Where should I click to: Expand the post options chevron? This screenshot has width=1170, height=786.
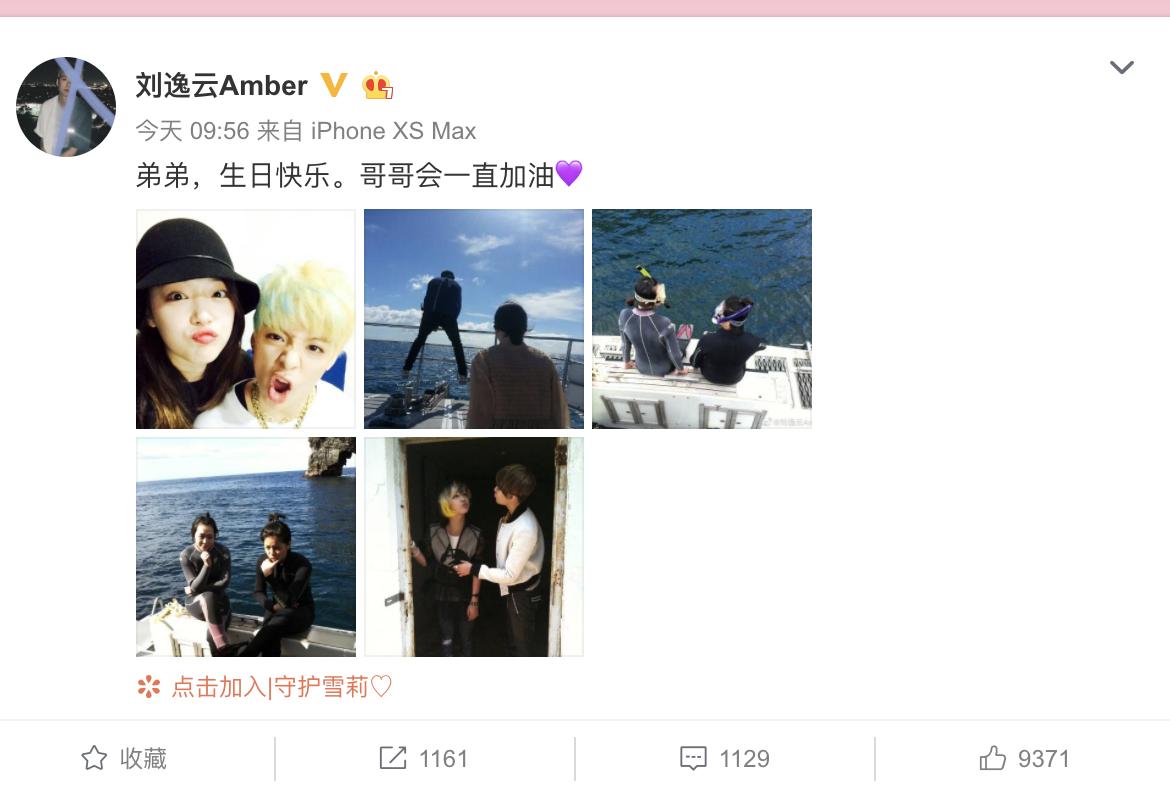[x=1121, y=68]
